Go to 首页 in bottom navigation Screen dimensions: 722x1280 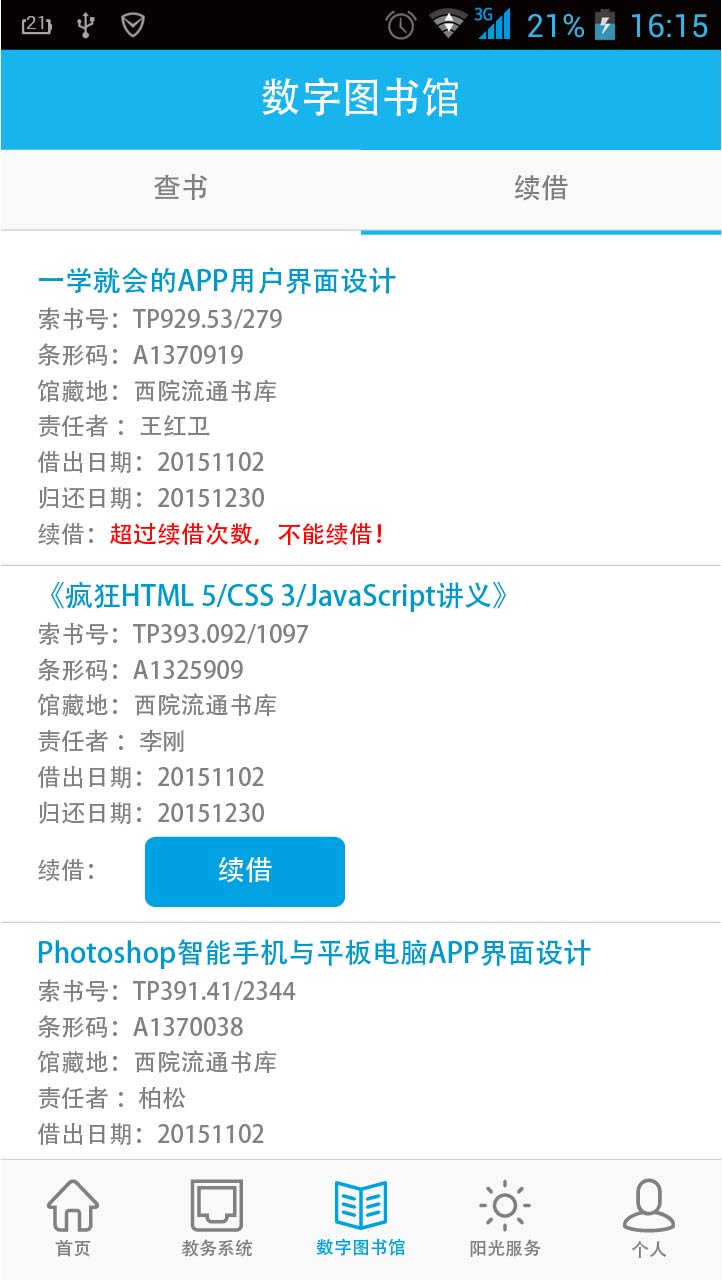pyautogui.click(x=73, y=1218)
